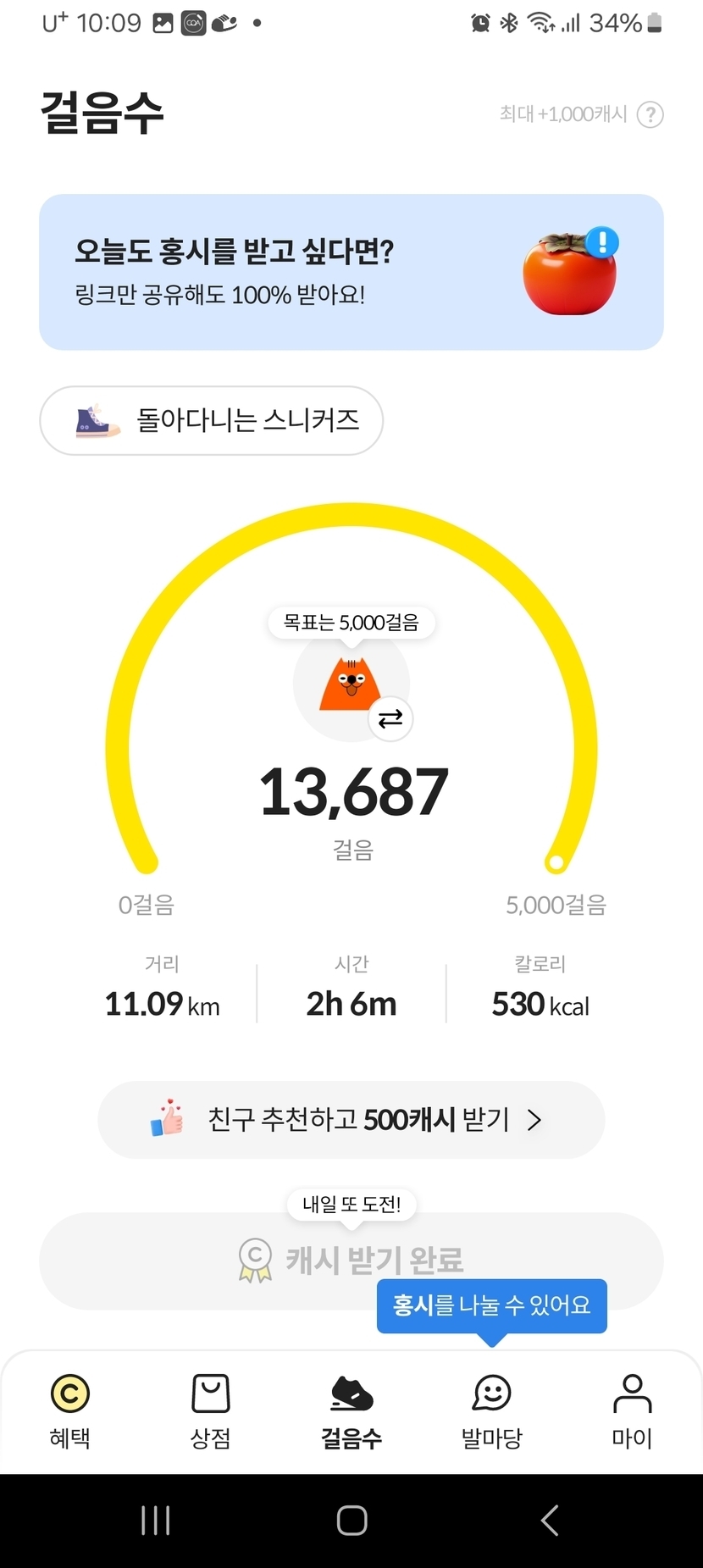Tap the 홍시를 나눌 수 있어요 tooltip
The height and width of the screenshot is (1568, 703).
pos(491,1305)
